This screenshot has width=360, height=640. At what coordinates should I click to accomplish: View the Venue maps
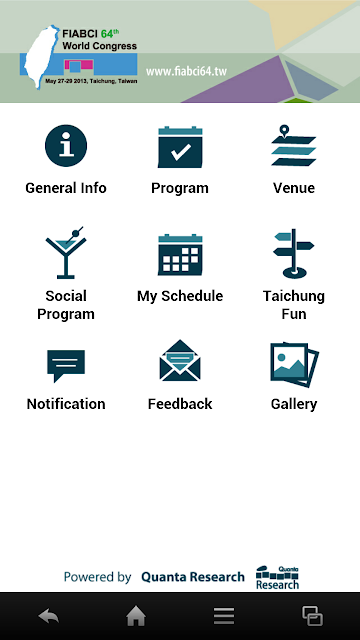294,160
